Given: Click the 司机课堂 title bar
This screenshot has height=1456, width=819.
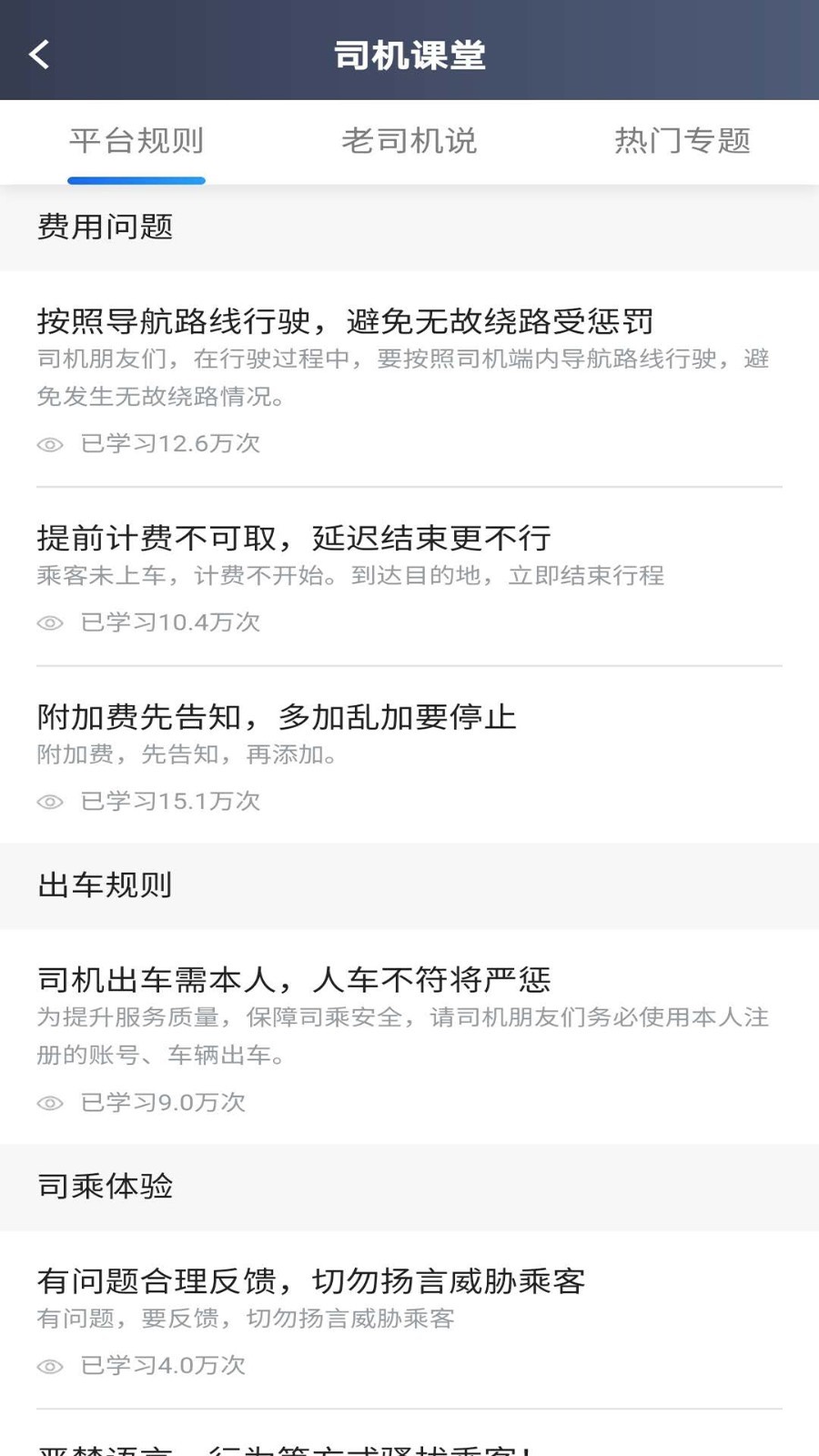Looking at the screenshot, I should (409, 55).
